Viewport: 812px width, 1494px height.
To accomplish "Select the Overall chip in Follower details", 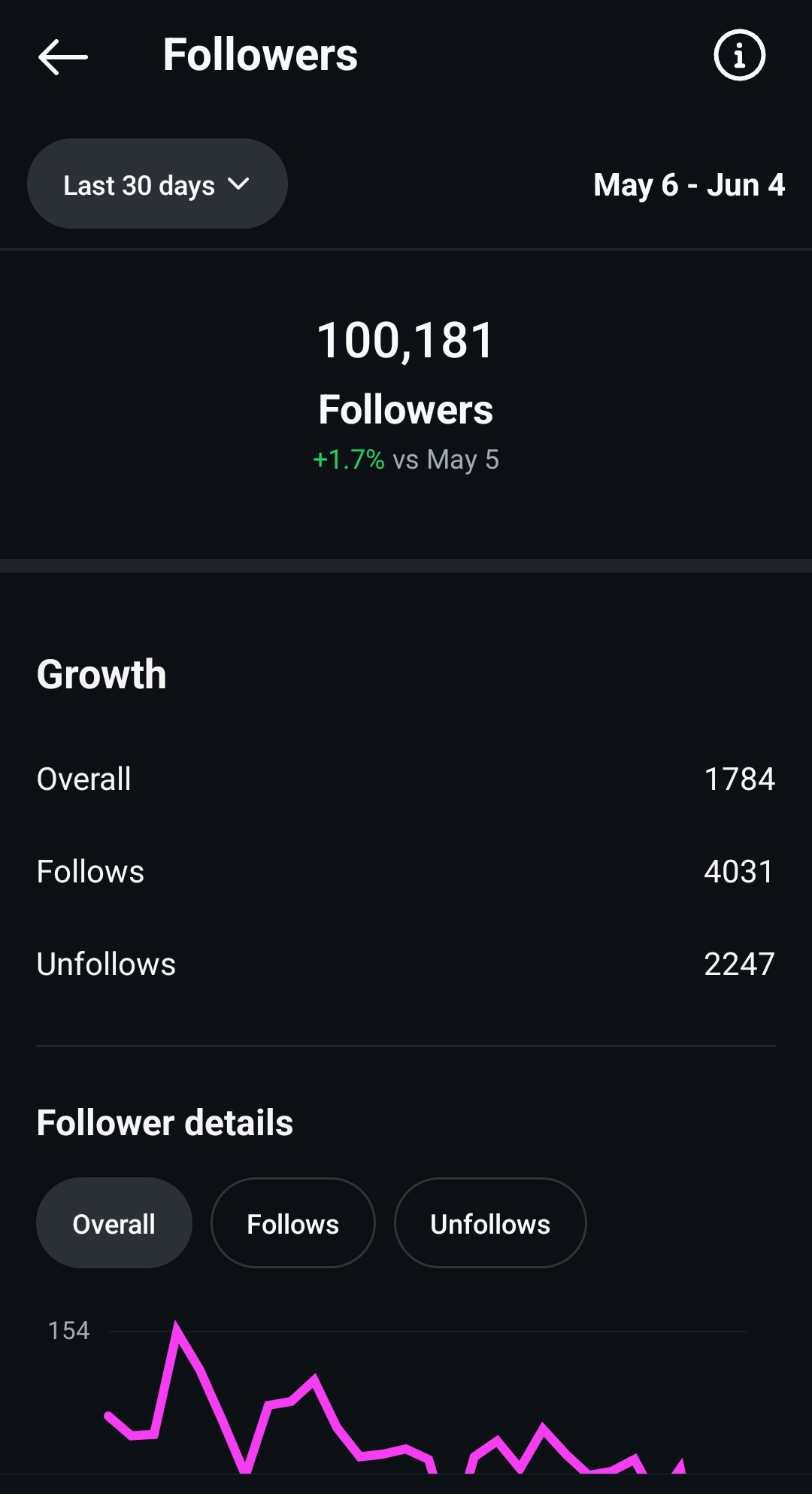I will tap(114, 1223).
